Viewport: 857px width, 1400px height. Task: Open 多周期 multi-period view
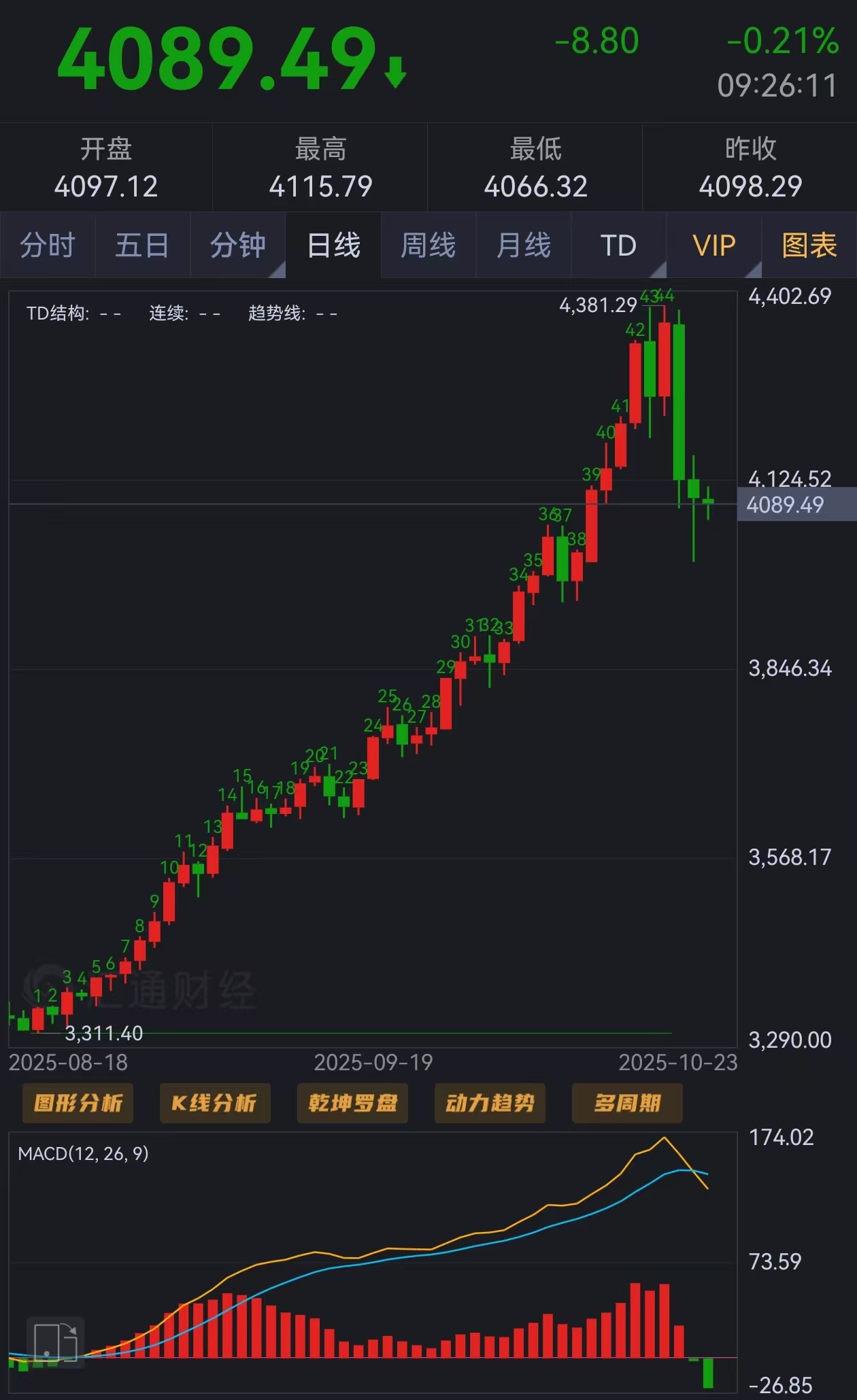click(627, 1103)
